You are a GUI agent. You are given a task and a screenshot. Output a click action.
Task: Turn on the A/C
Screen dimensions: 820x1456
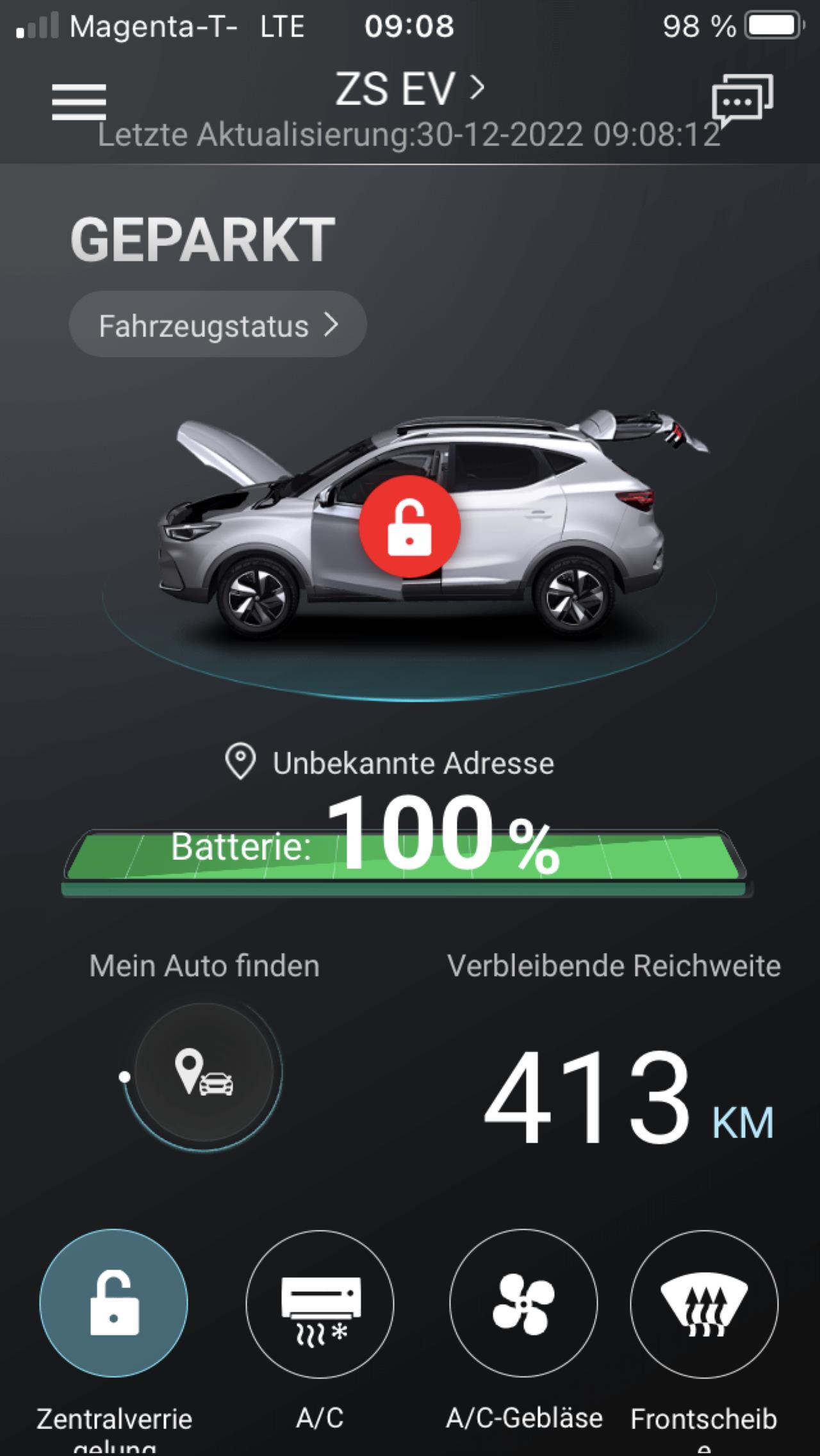click(320, 1303)
